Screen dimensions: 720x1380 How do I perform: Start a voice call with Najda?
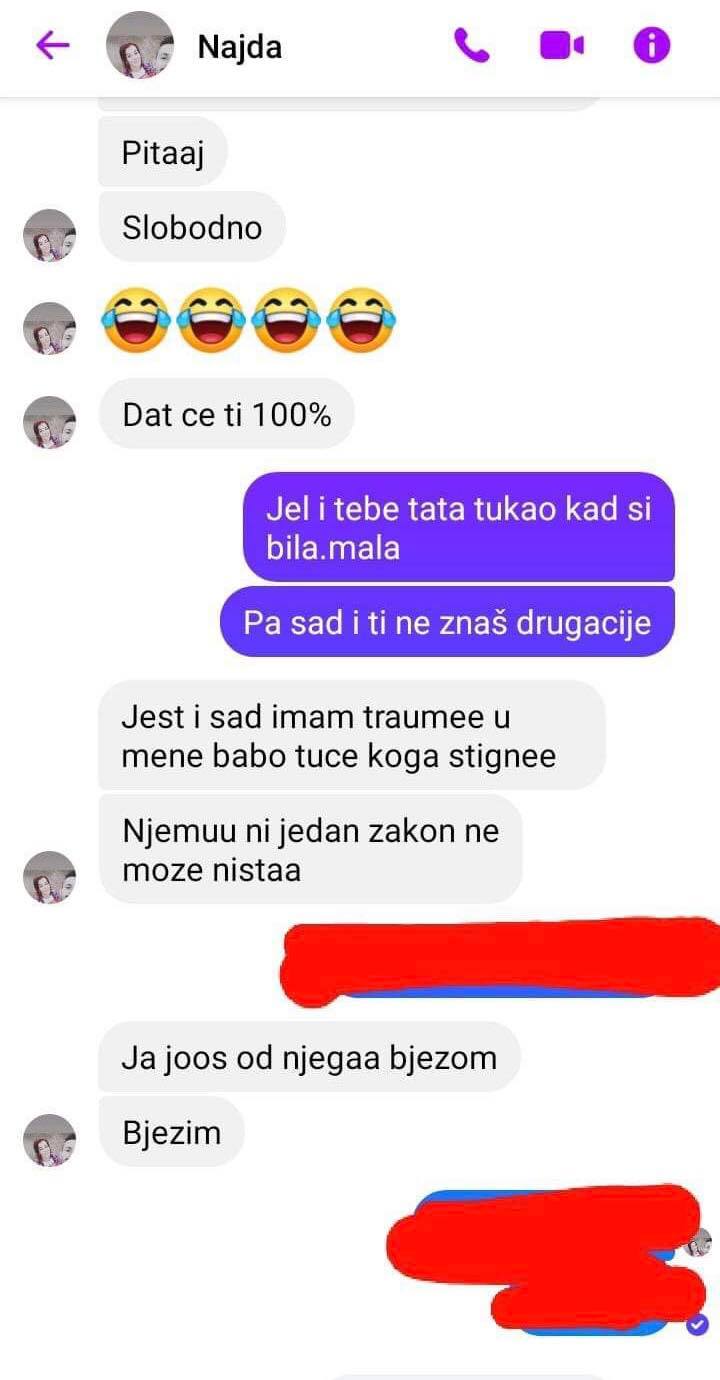(471, 45)
